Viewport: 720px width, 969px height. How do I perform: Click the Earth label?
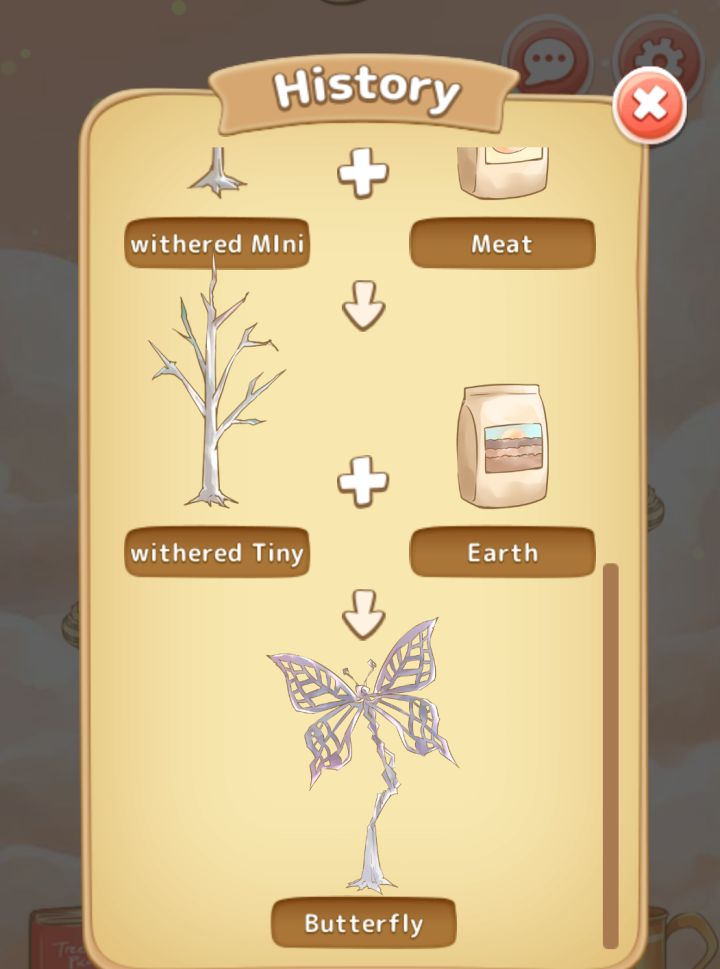click(502, 551)
